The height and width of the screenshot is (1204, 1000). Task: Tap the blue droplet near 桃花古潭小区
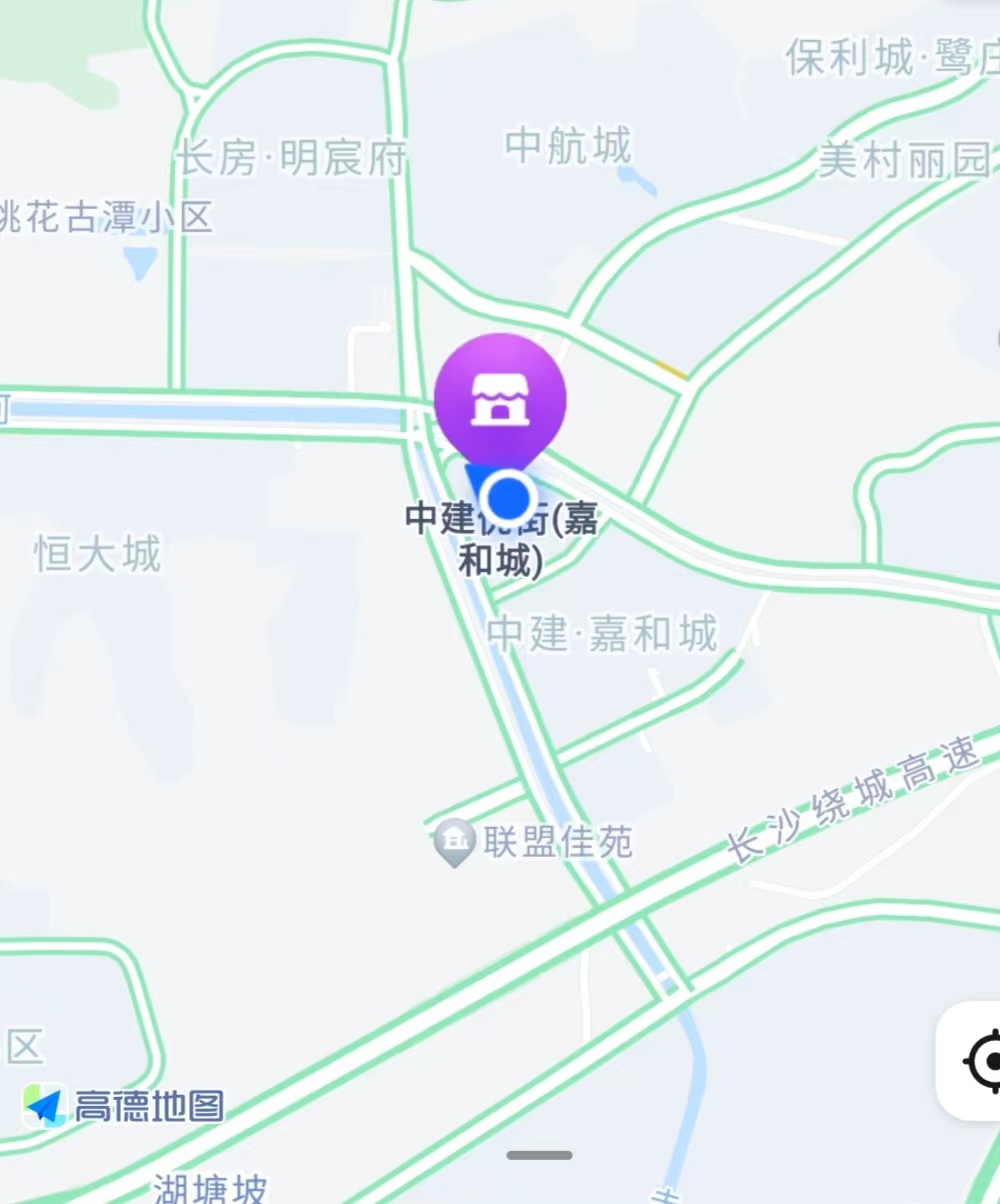coord(136,262)
